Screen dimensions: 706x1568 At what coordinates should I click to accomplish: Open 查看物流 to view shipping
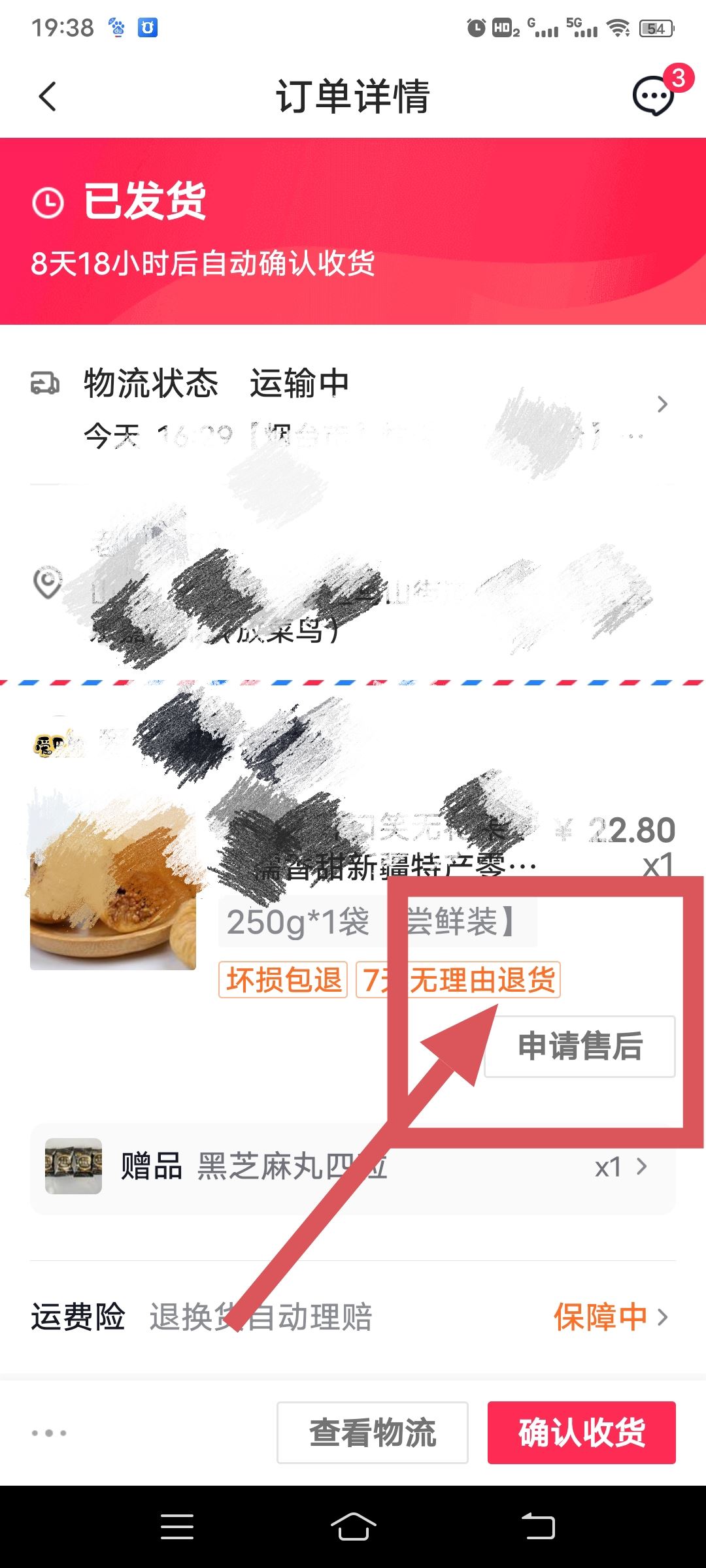pyautogui.click(x=371, y=1432)
